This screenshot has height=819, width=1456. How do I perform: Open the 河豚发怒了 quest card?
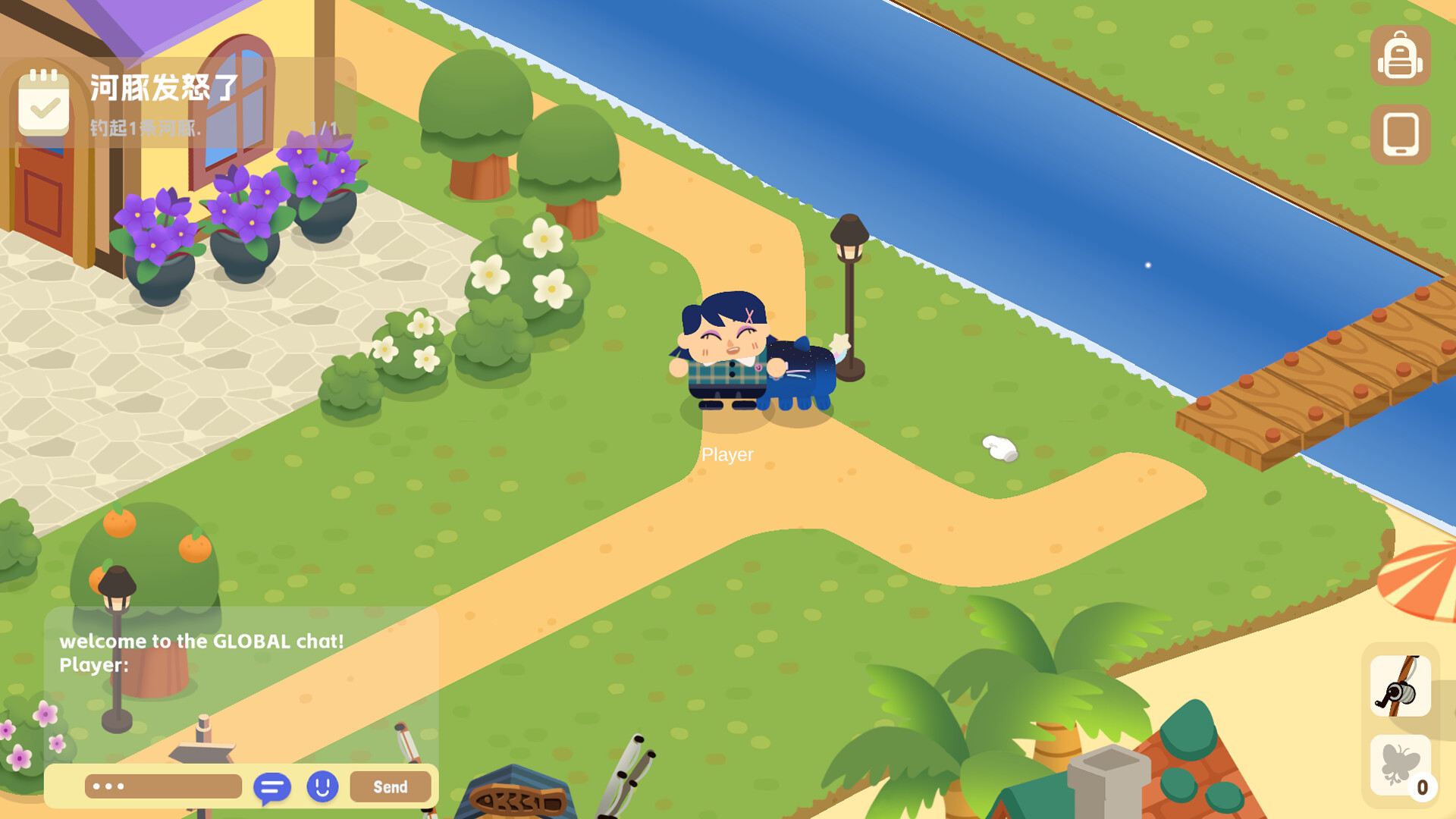click(x=178, y=103)
